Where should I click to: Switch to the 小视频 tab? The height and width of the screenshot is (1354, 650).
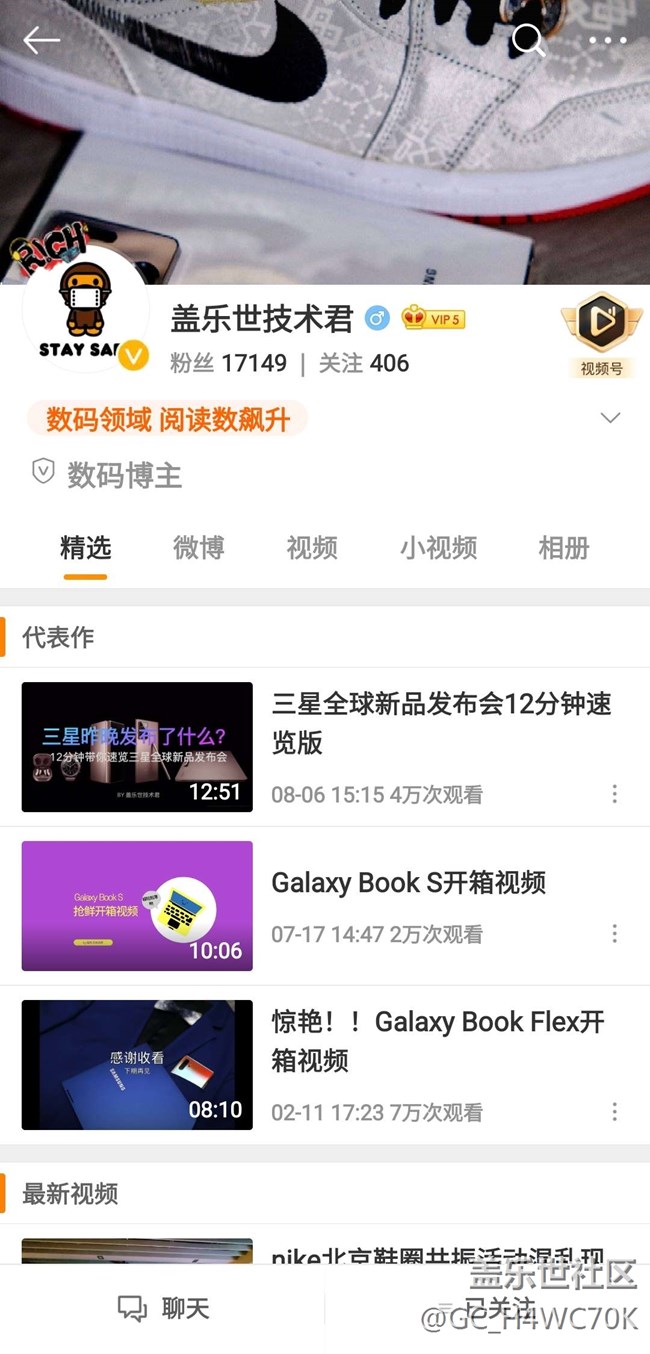438,548
